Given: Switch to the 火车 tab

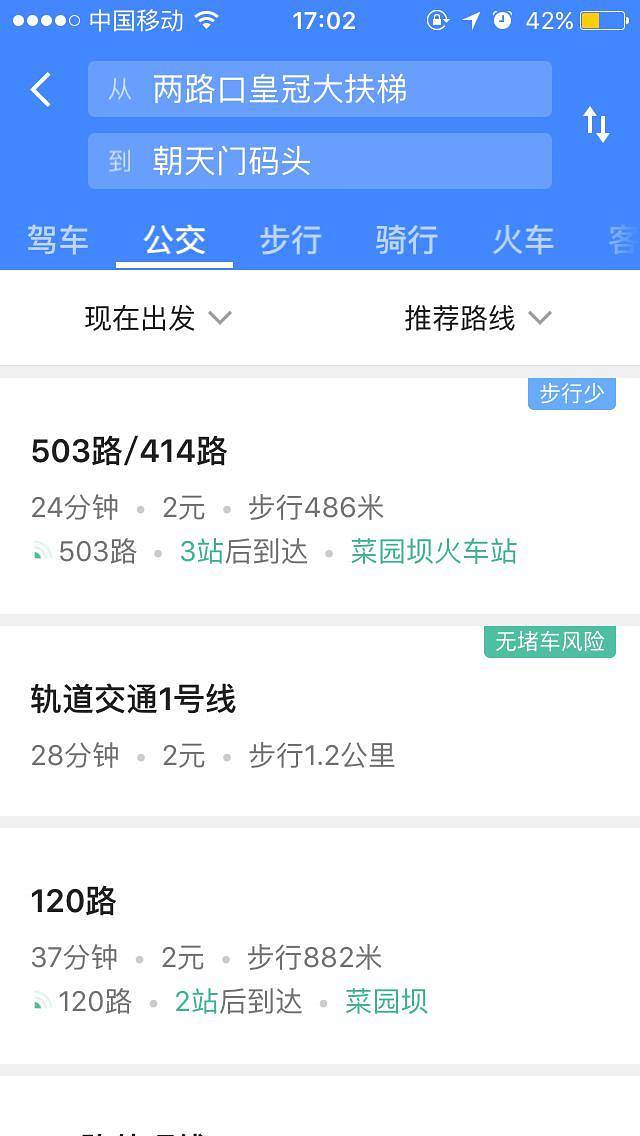Looking at the screenshot, I should tap(522, 240).
